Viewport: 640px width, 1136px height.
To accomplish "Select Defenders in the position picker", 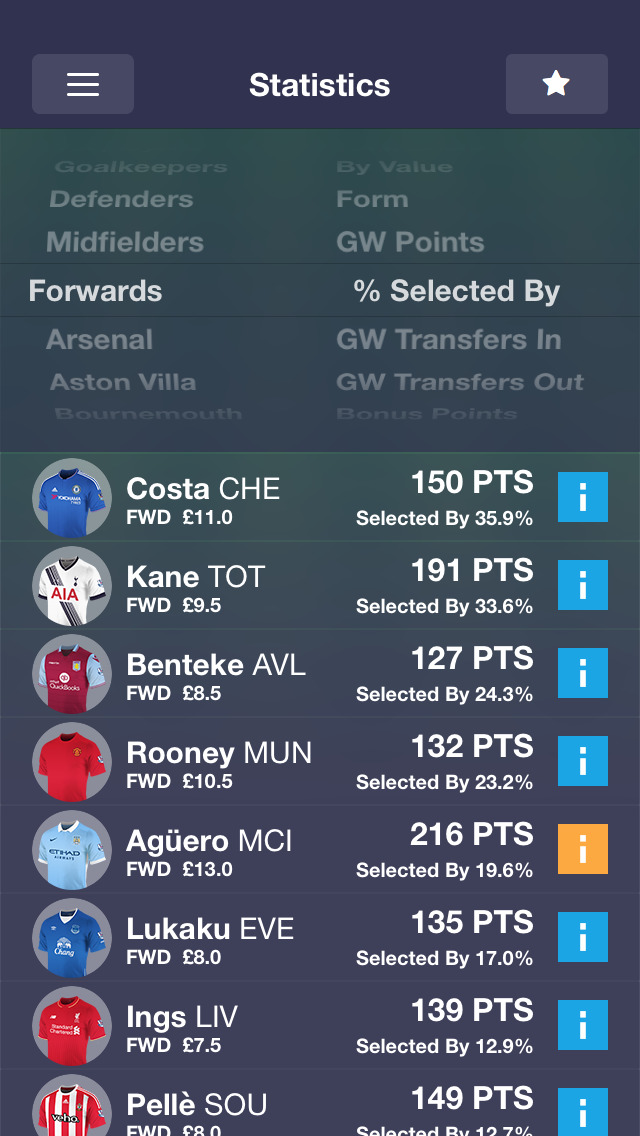I will pyautogui.click(x=121, y=199).
